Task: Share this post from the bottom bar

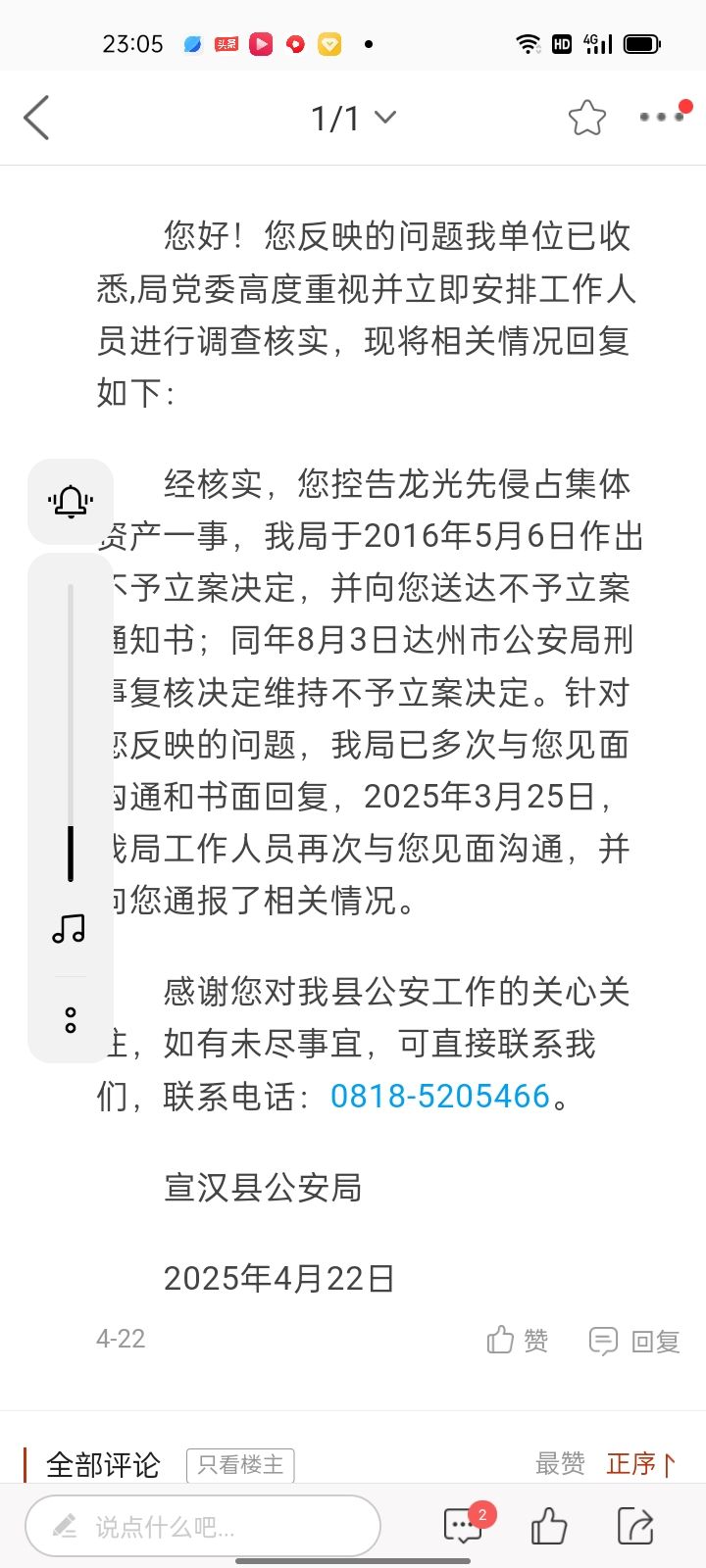Action: tap(635, 1526)
